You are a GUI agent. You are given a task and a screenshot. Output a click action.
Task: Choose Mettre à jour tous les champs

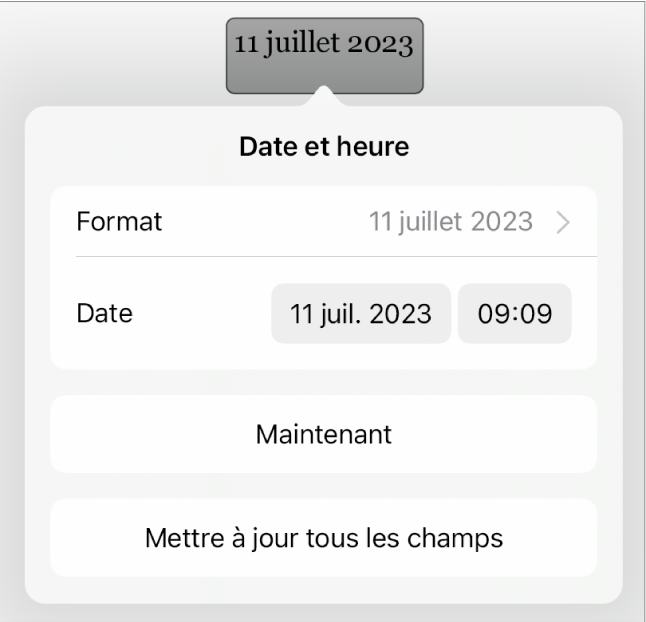[x=323, y=539]
